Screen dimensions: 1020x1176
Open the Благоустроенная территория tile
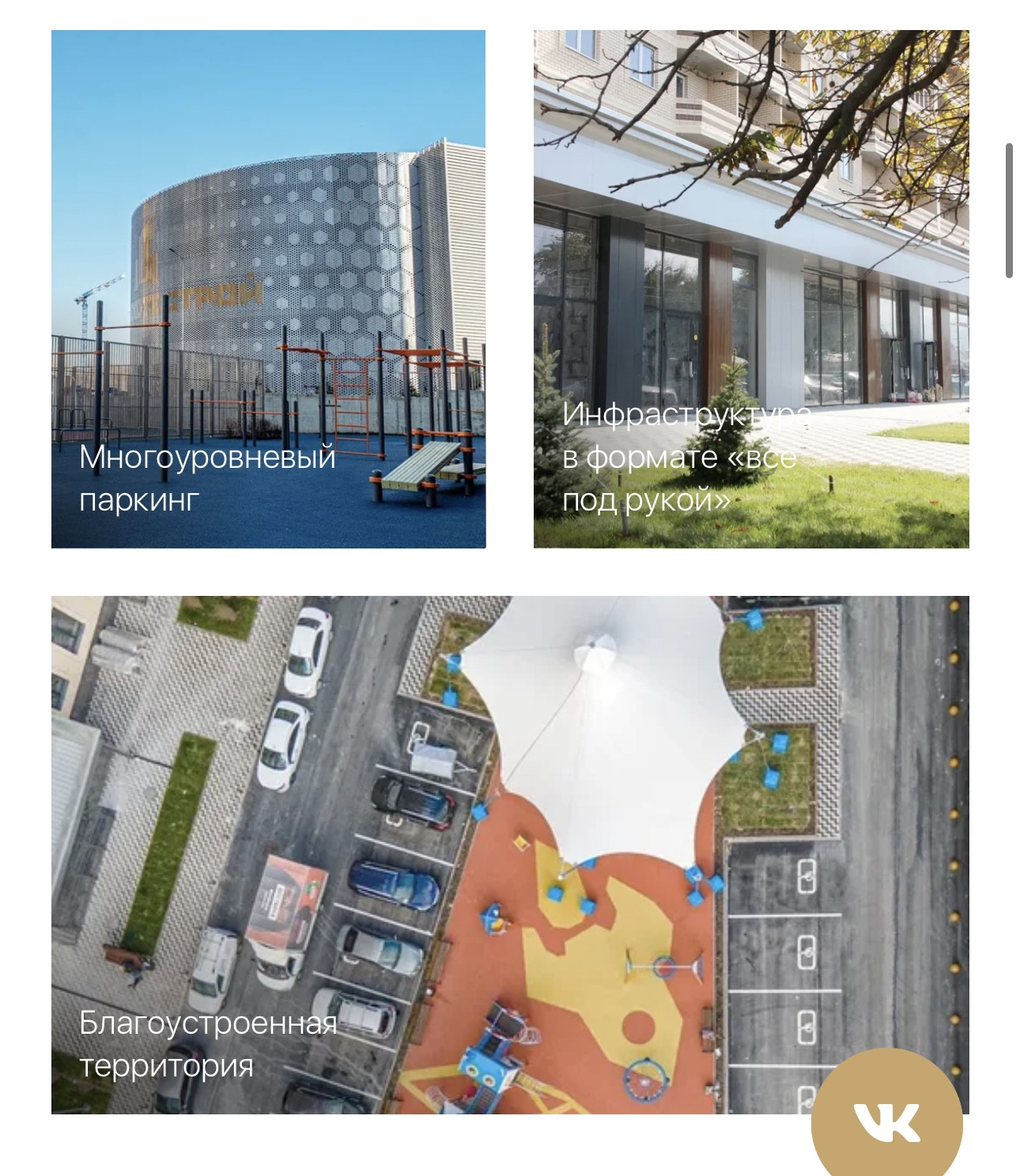point(474,854)
